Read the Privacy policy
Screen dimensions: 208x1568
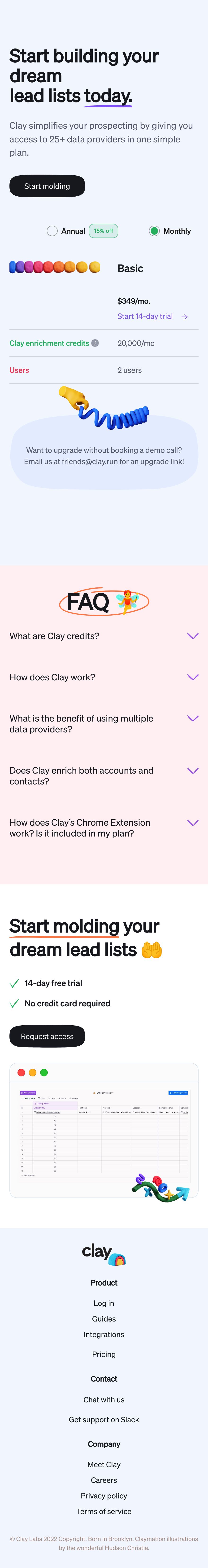[104, 1496]
